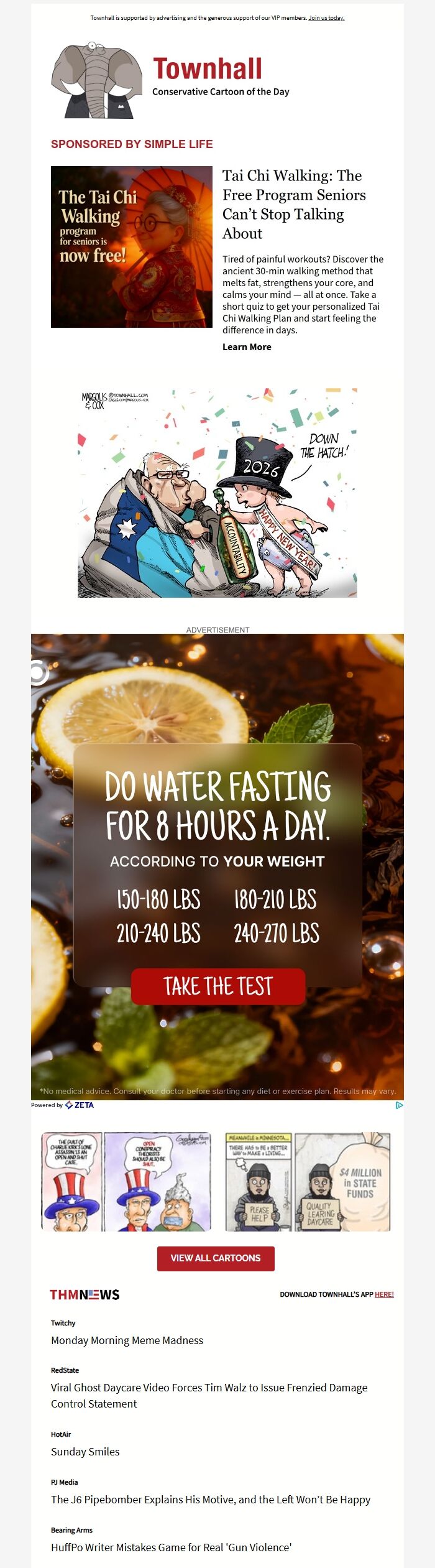The image size is (435, 1568).
Task: Read the HuffPo Writer Mistakes Game story
Action: [x=172, y=1547]
